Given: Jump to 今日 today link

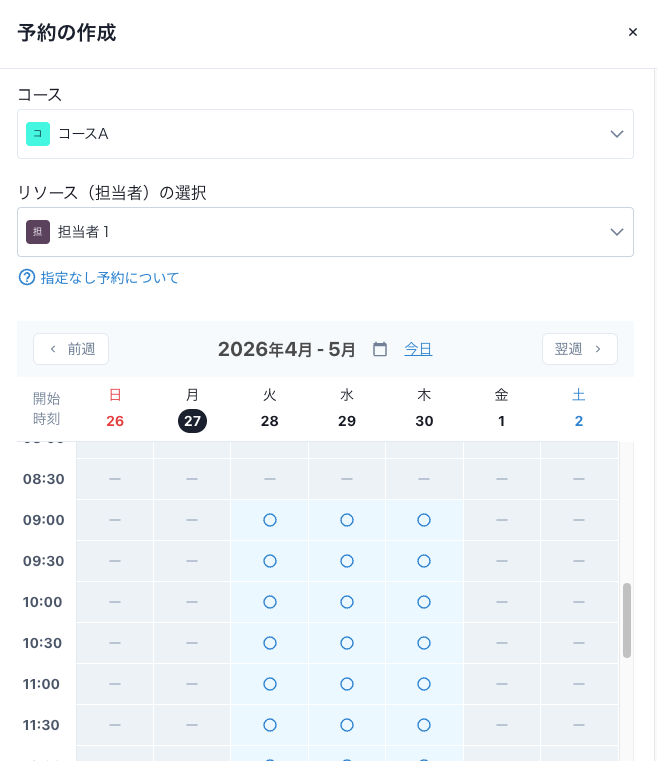Looking at the screenshot, I should tap(418, 349).
